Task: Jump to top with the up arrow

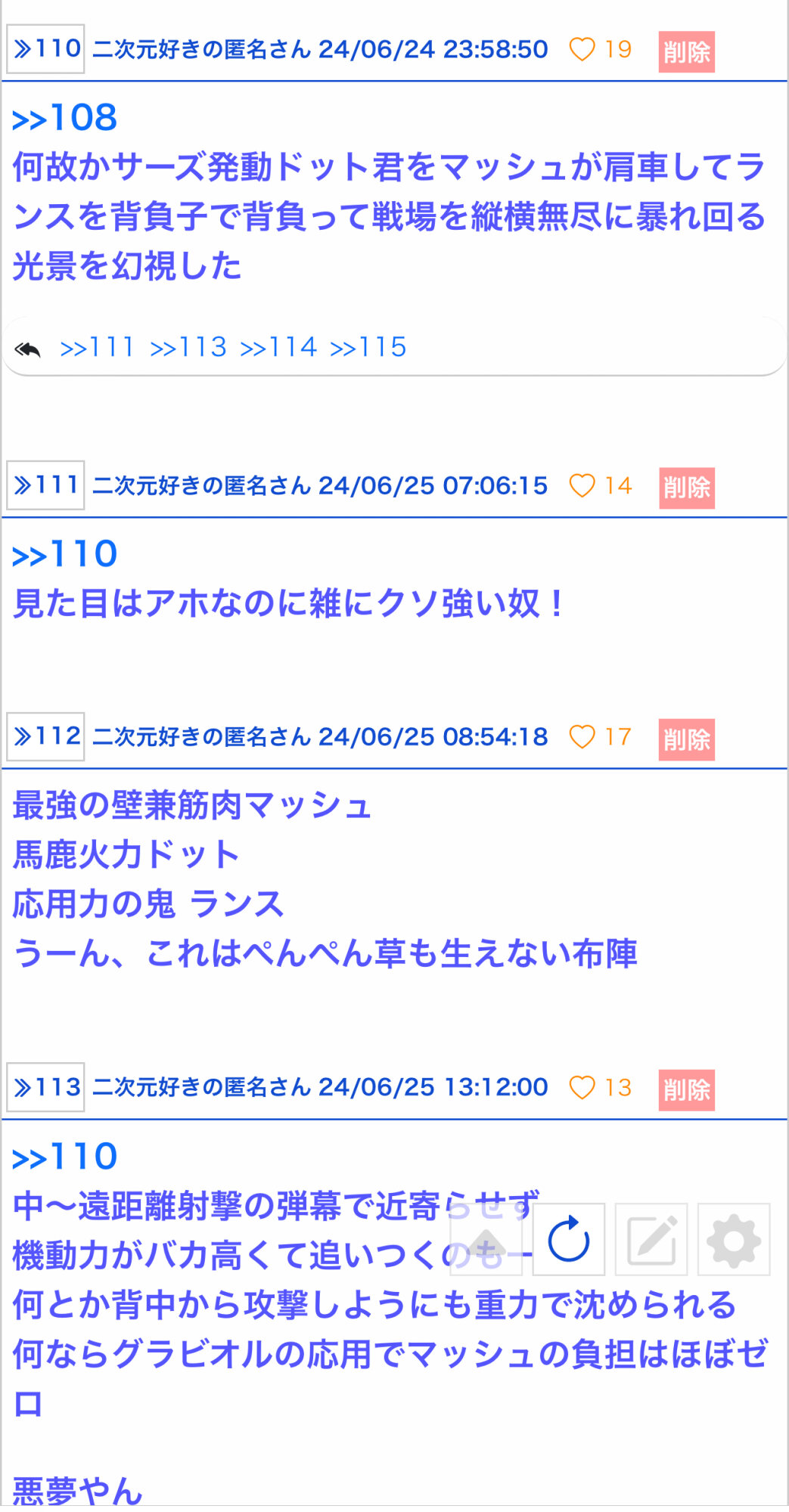Action: coord(486,1239)
